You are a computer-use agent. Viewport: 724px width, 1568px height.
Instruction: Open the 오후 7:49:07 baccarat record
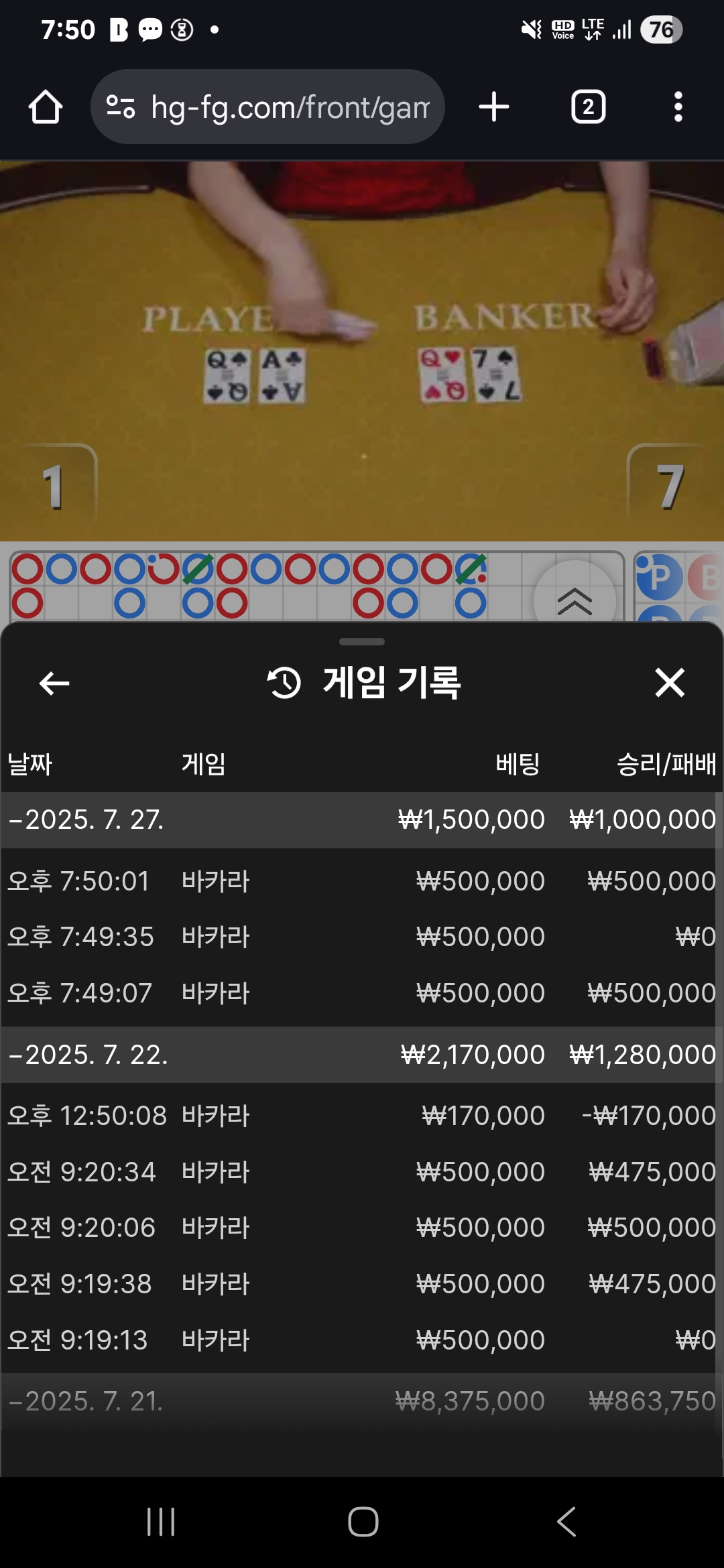pyautogui.click(x=362, y=993)
